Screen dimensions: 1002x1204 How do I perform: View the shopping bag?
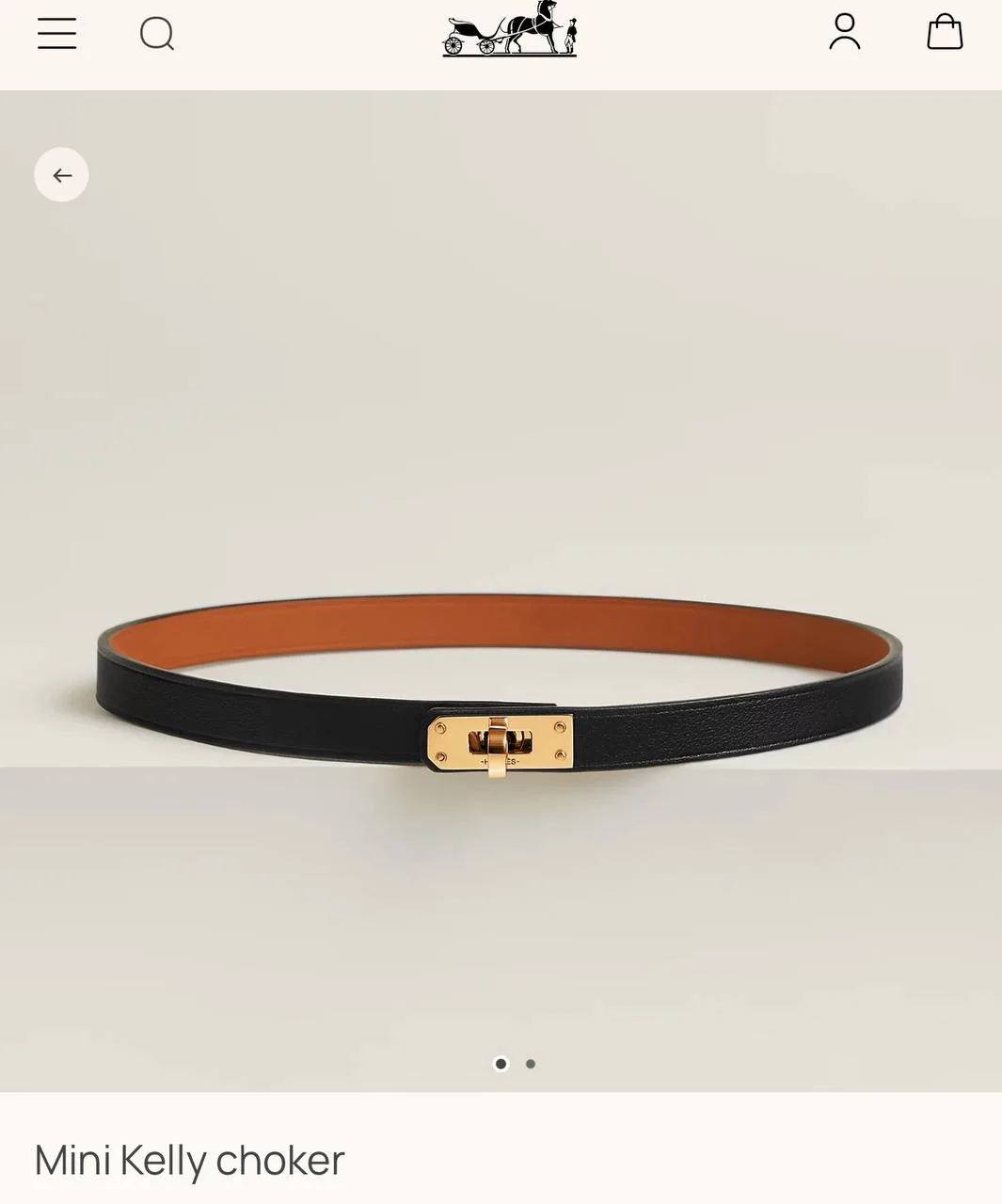pyautogui.click(x=944, y=32)
